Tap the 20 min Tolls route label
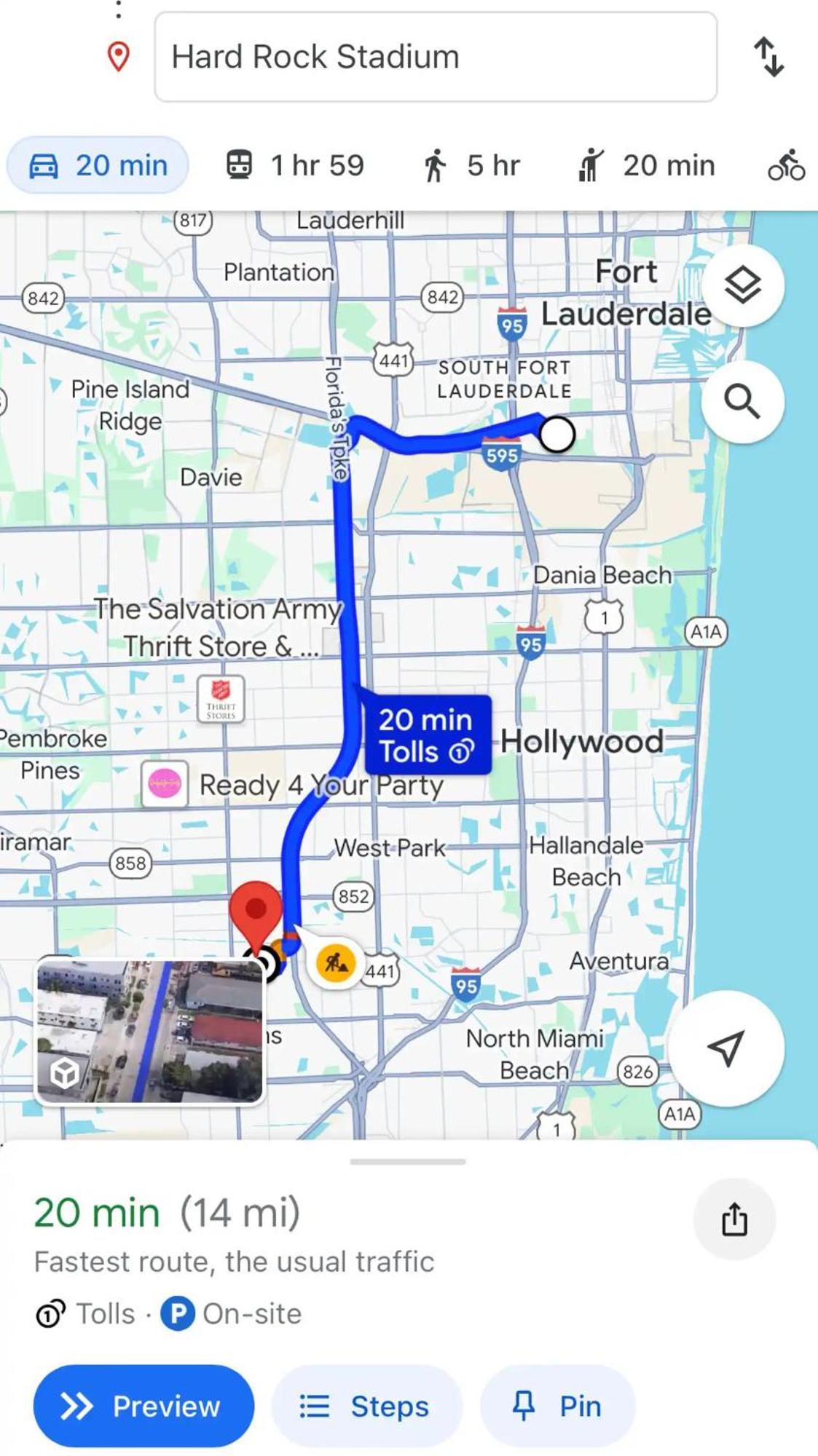The image size is (818, 1456). (x=427, y=735)
